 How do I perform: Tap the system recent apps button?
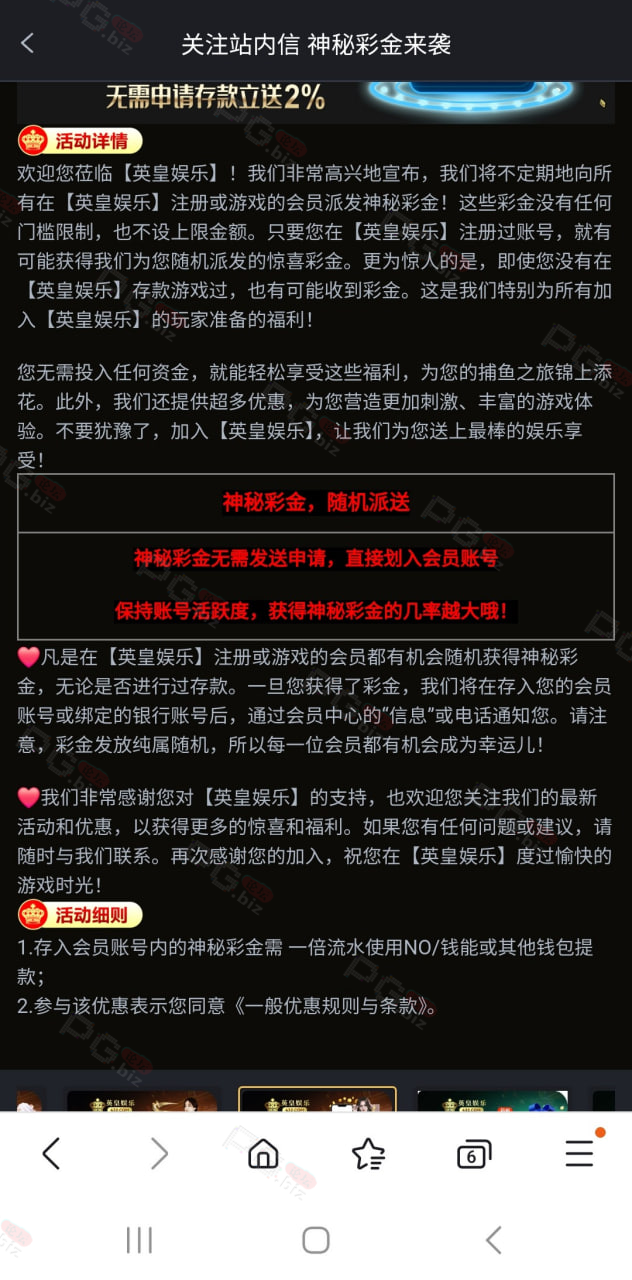click(139, 1240)
